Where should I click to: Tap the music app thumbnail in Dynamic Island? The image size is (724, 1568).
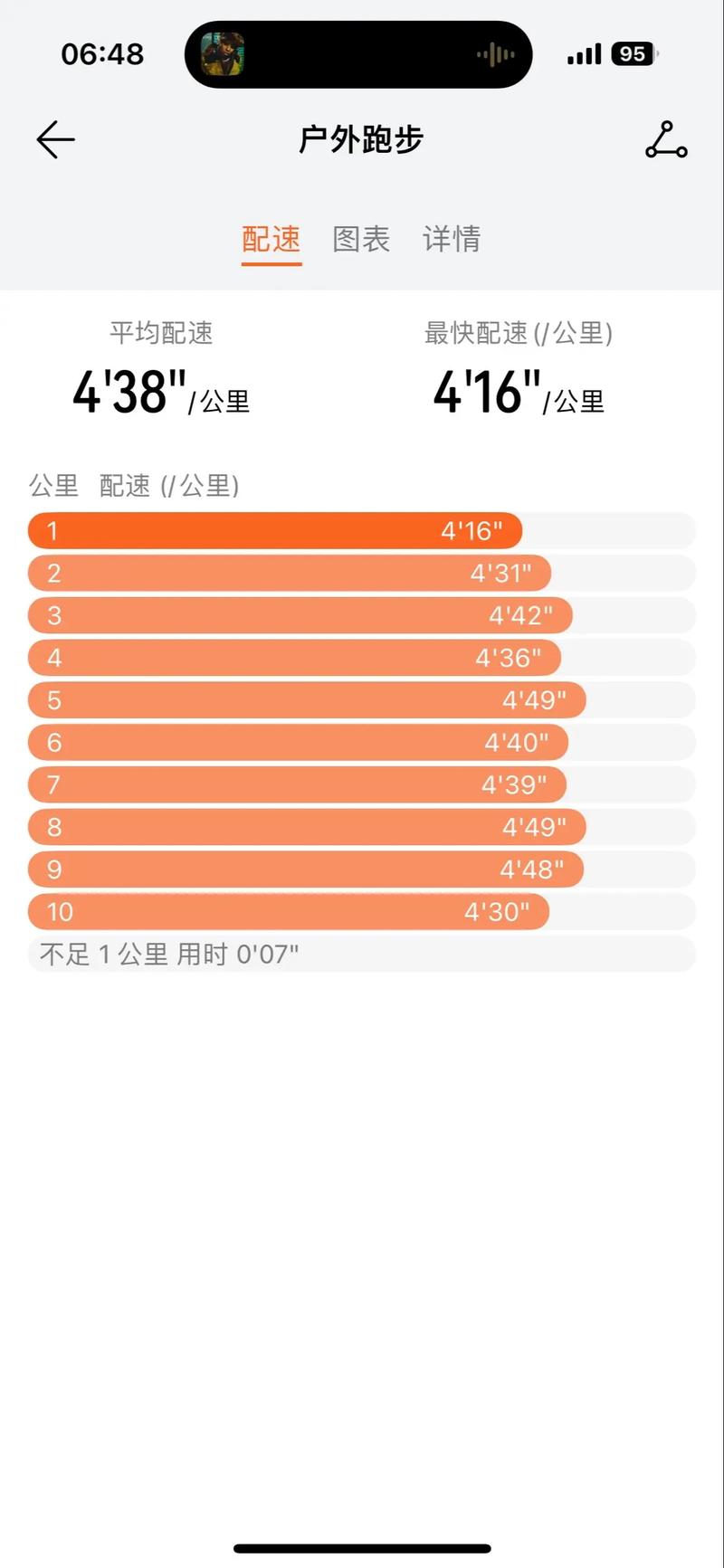[x=224, y=54]
